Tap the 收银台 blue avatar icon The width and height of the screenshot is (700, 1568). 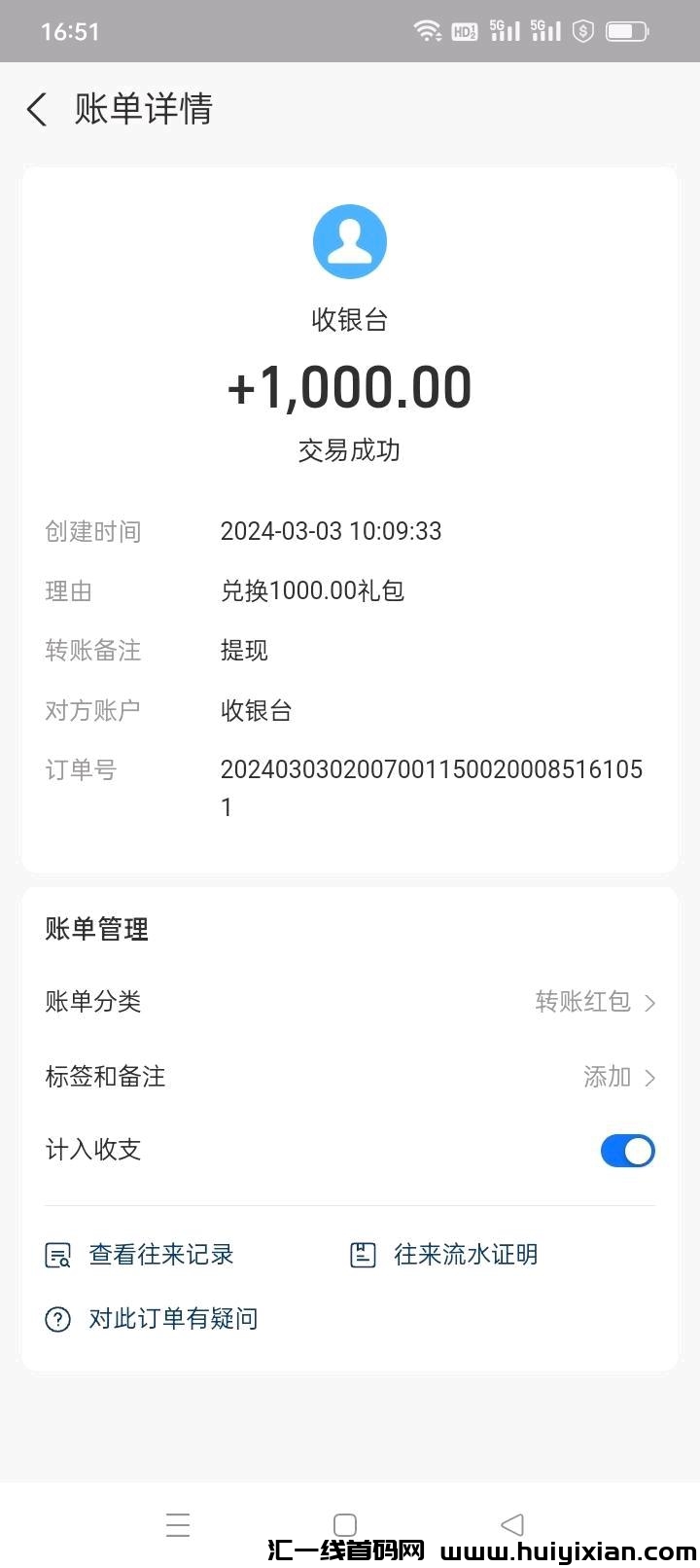(x=350, y=241)
